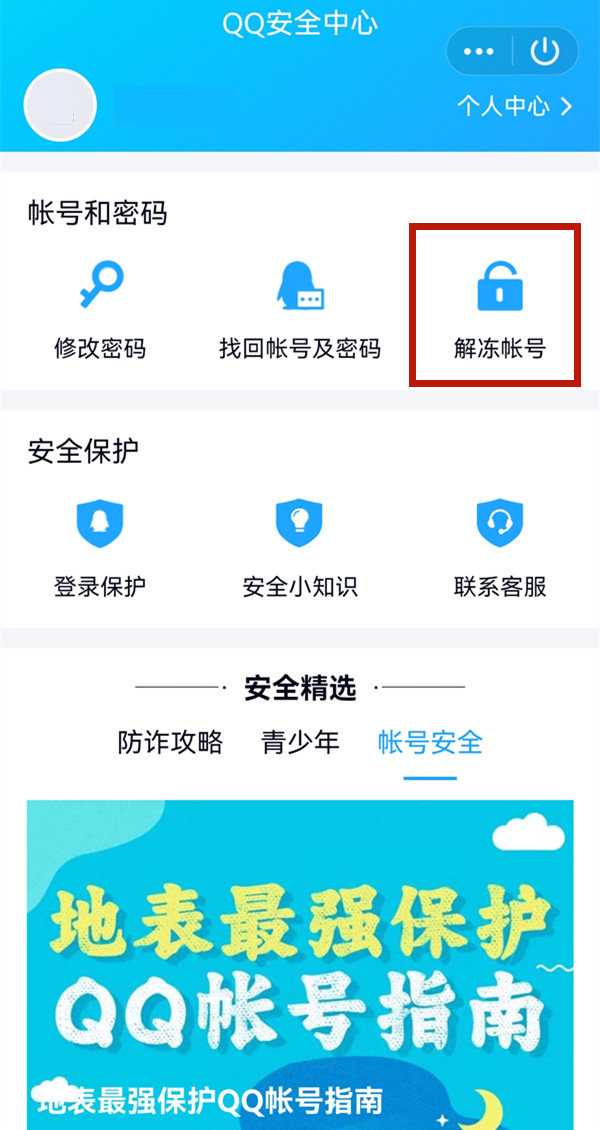
Task: Select 找回帐号及密码 recovery option
Action: [x=300, y=305]
